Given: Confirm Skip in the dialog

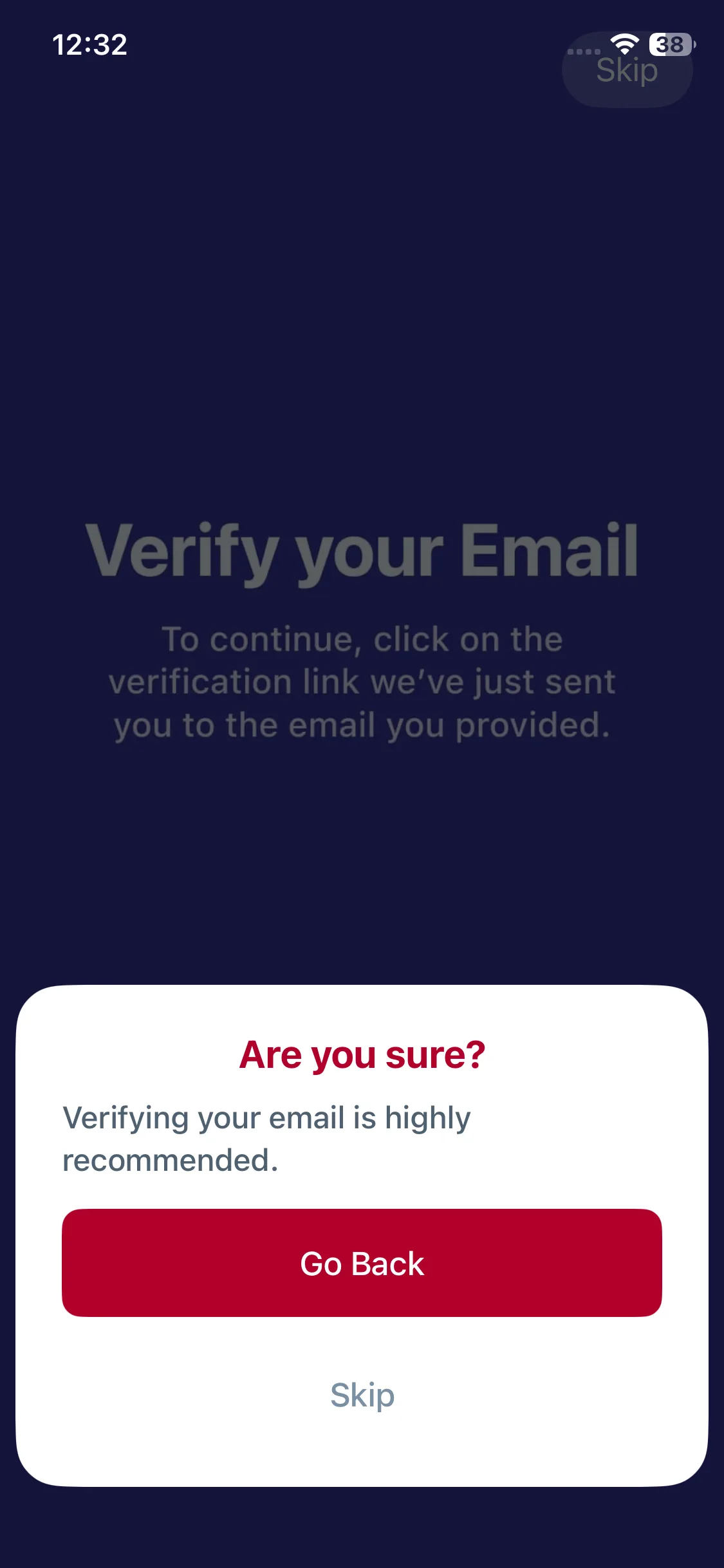Looking at the screenshot, I should 362,1395.
